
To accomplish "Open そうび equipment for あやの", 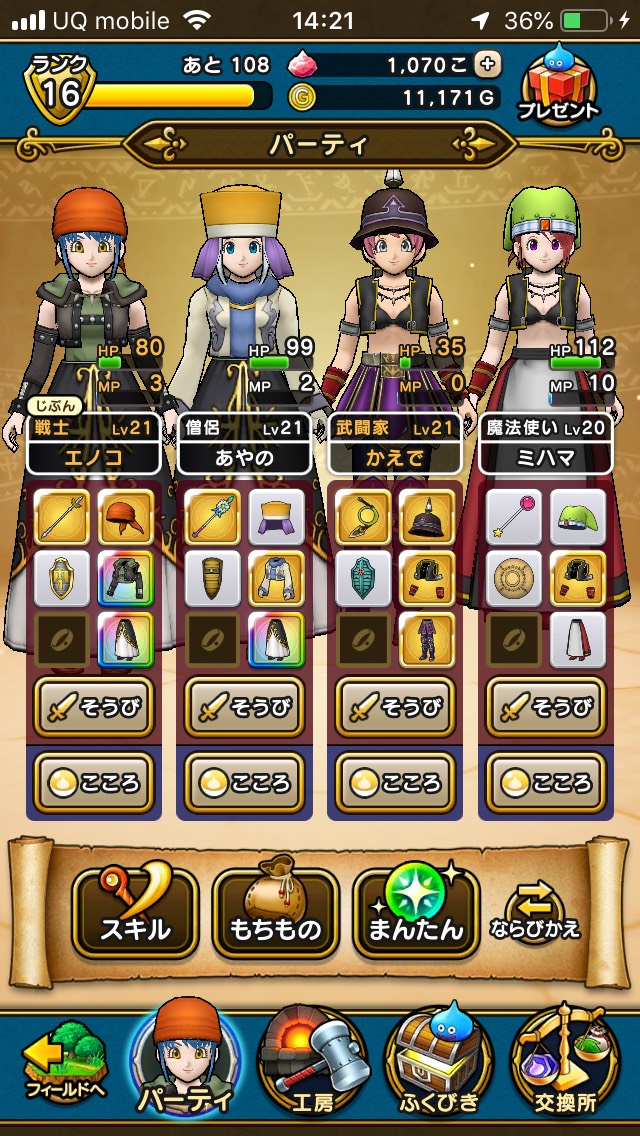I will 244,707.
